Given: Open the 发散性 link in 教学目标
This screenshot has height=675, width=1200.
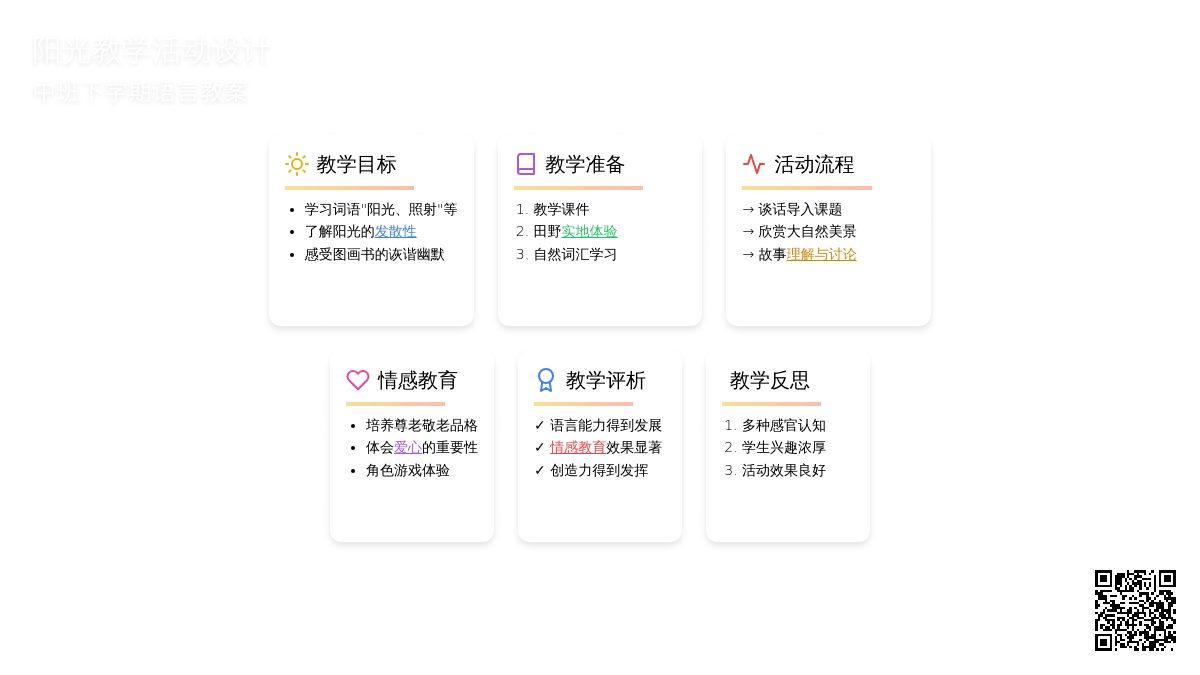Looking at the screenshot, I should coord(395,232).
